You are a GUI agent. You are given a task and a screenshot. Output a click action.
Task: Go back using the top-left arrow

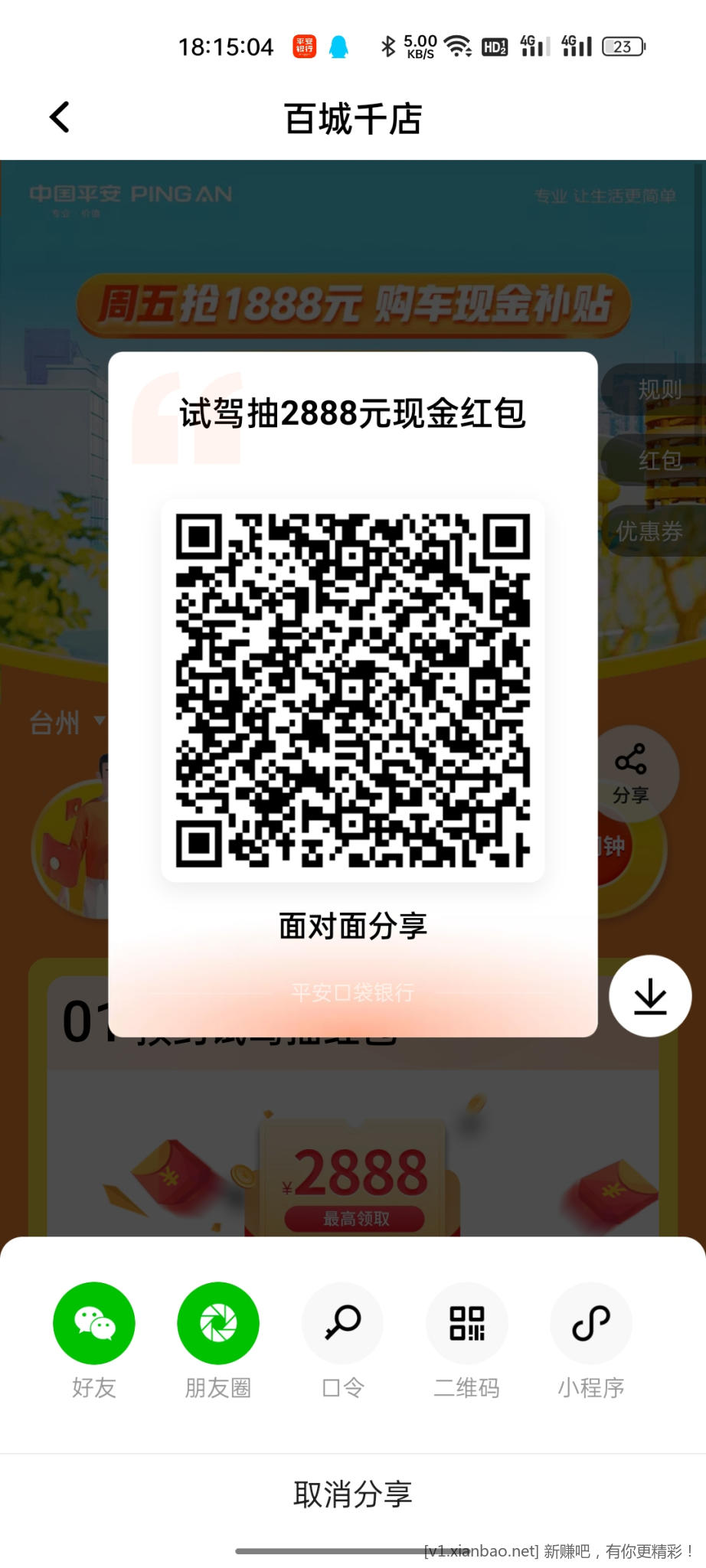(x=60, y=118)
